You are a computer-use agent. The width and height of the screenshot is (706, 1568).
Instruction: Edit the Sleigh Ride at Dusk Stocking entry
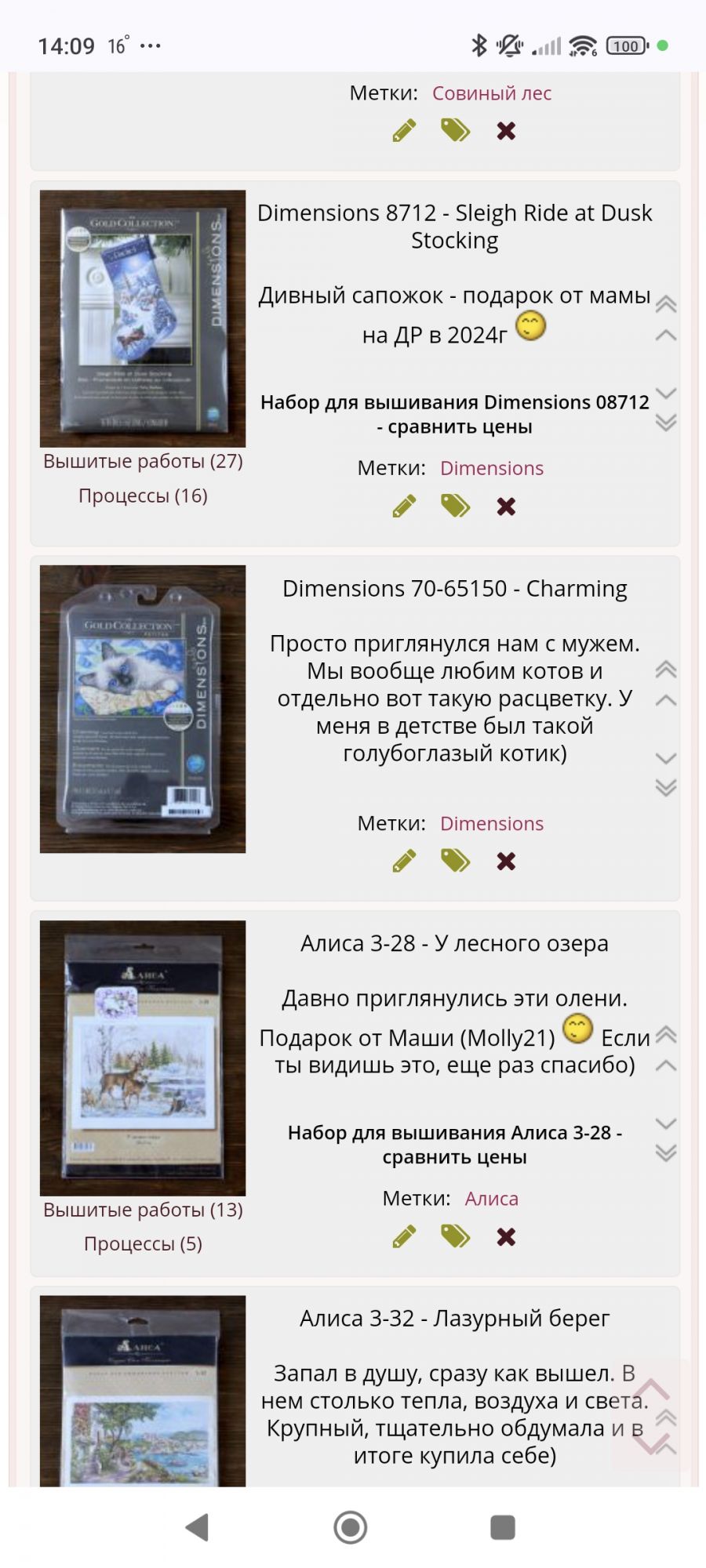tap(404, 506)
